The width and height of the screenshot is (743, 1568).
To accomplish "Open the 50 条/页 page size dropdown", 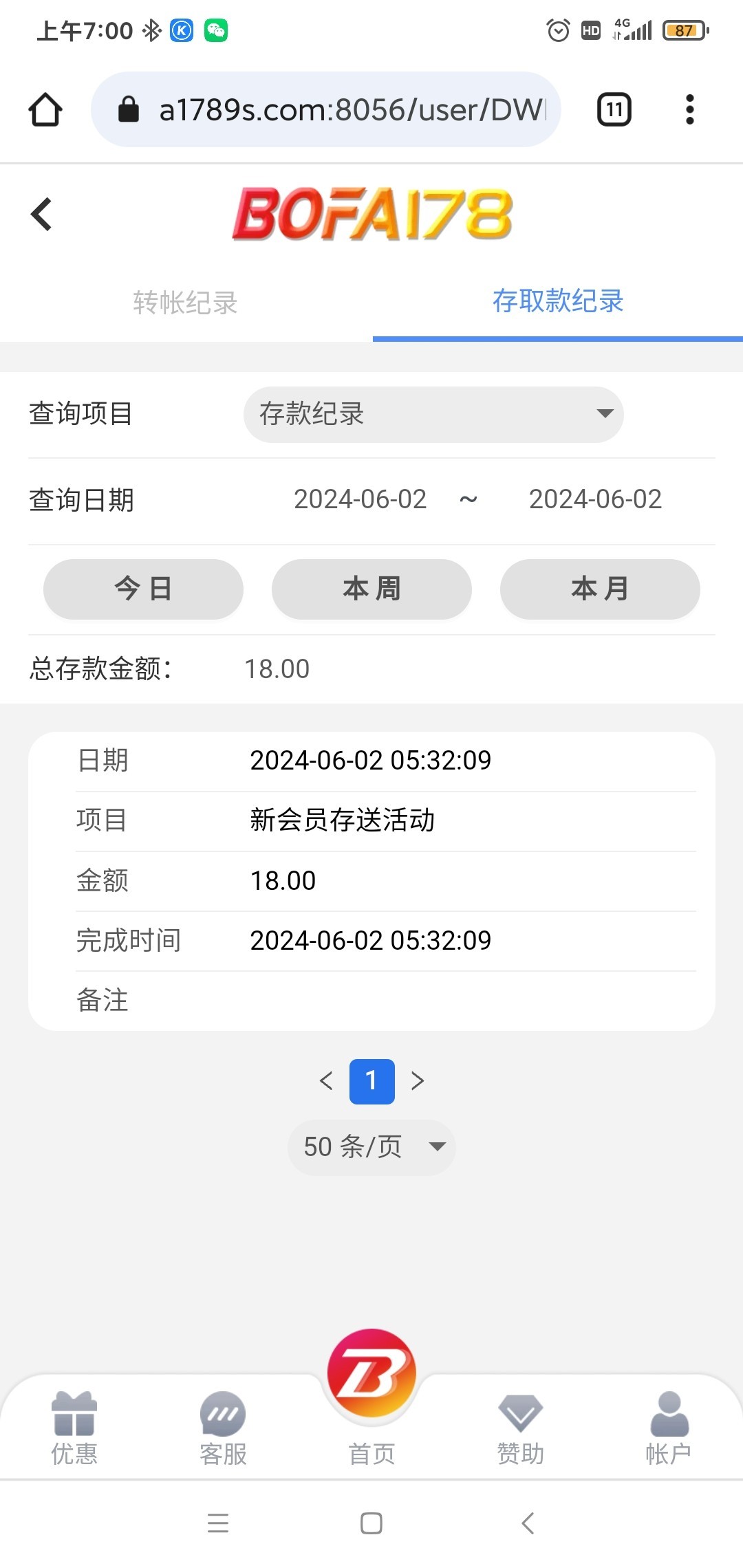I will pyautogui.click(x=371, y=1147).
